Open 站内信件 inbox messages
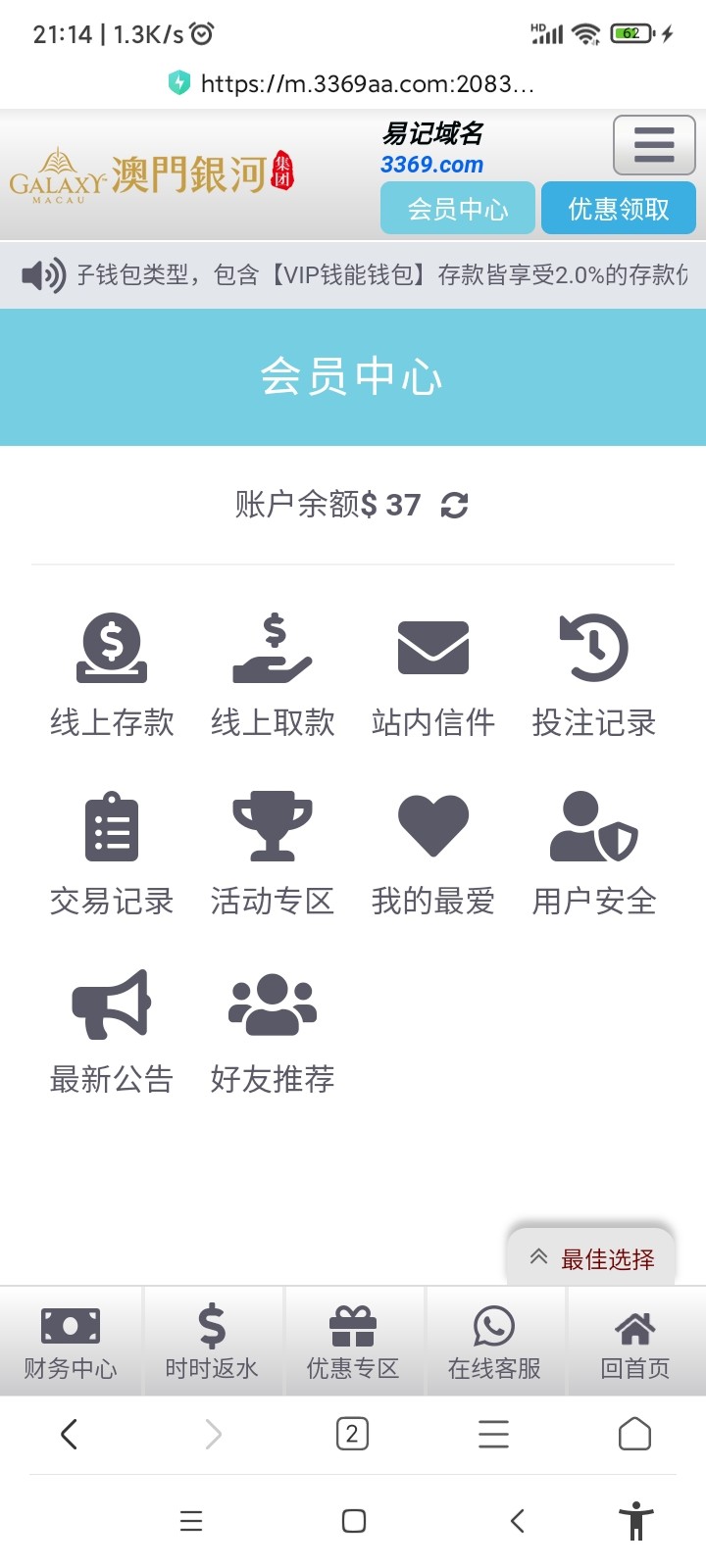This screenshot has height=1568, width=706. (433, 674)
